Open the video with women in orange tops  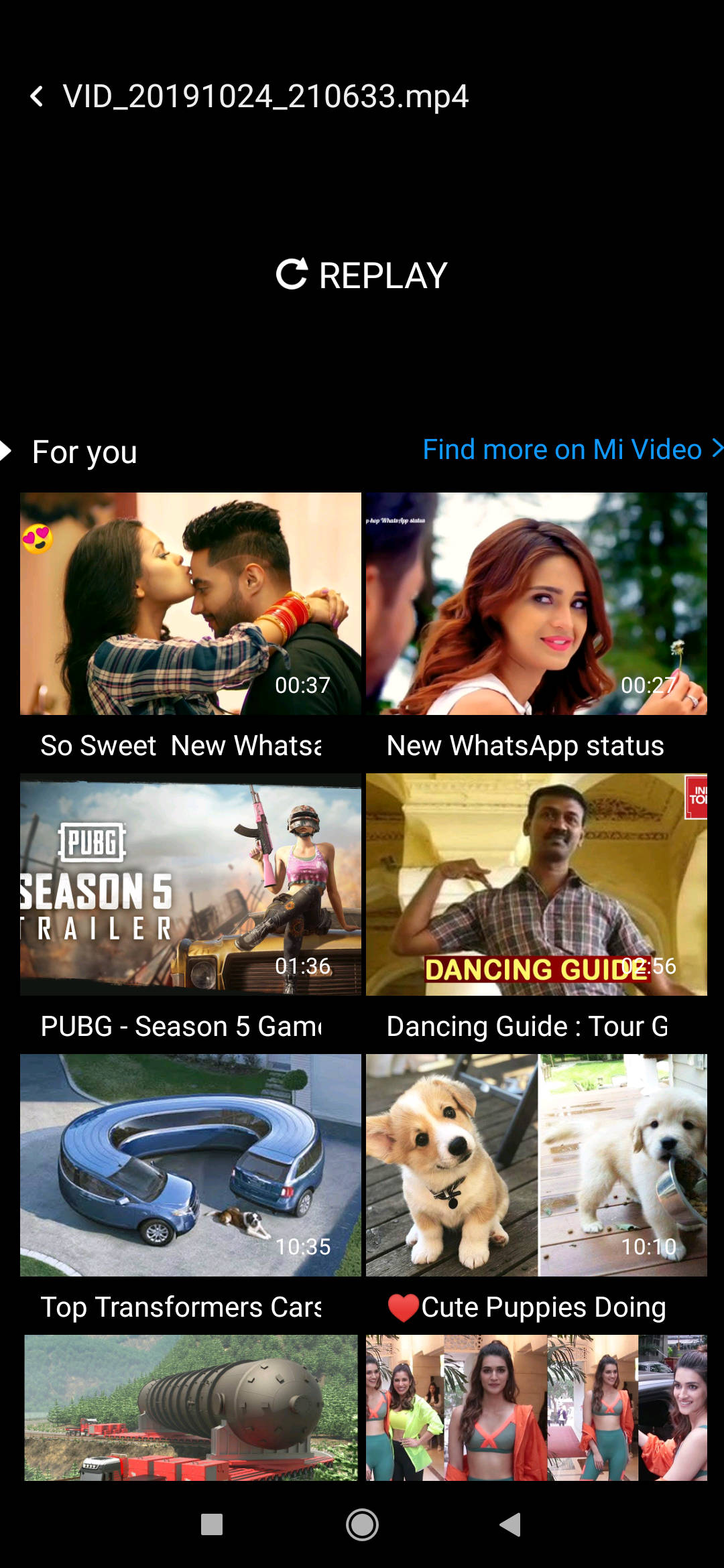pos(536,1407)
